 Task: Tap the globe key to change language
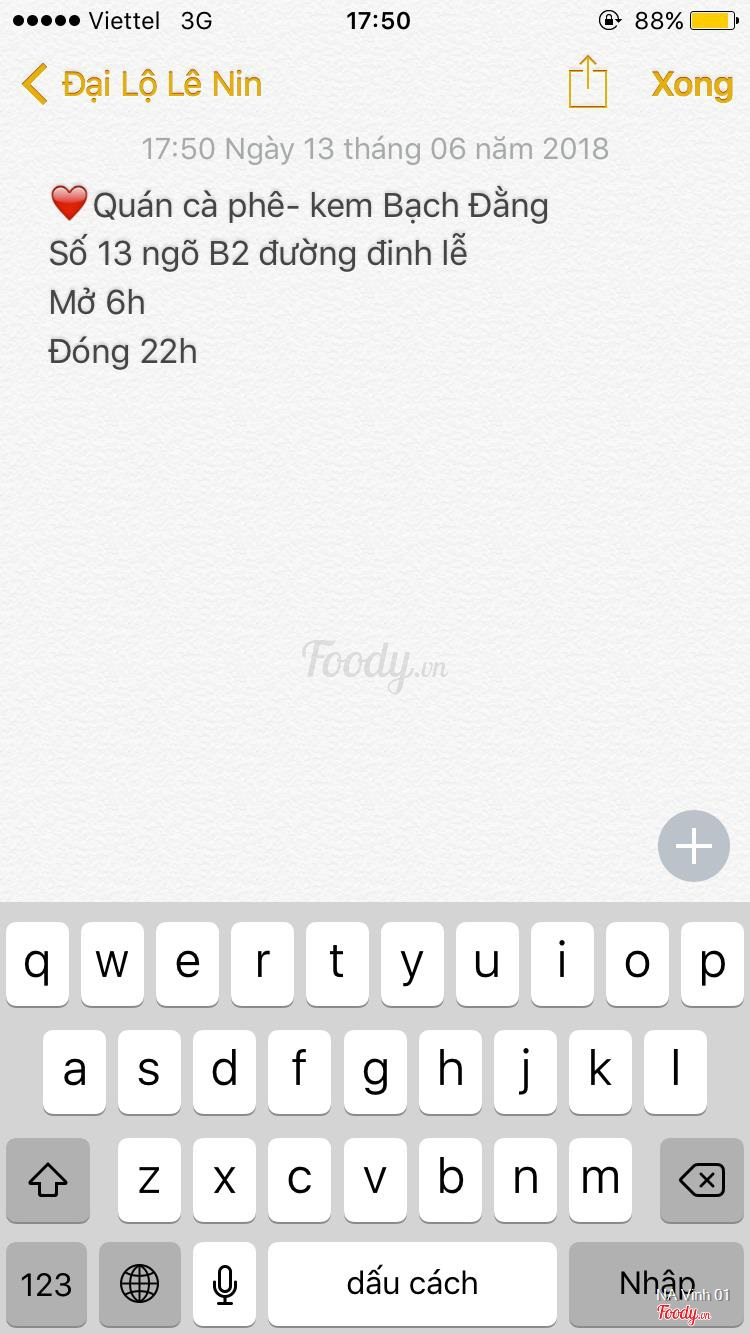pos(139,1284)
